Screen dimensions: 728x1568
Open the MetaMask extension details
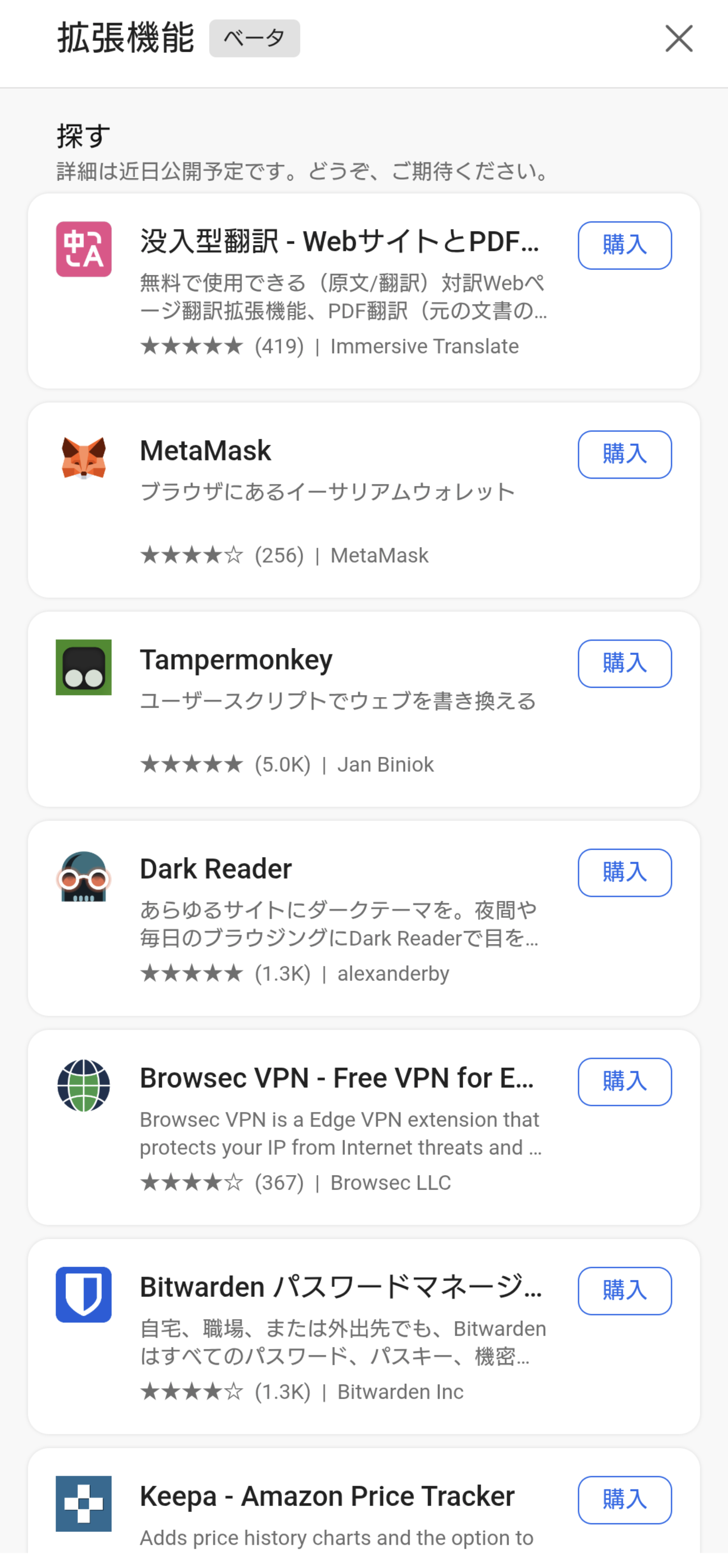(x=364, y=501)
